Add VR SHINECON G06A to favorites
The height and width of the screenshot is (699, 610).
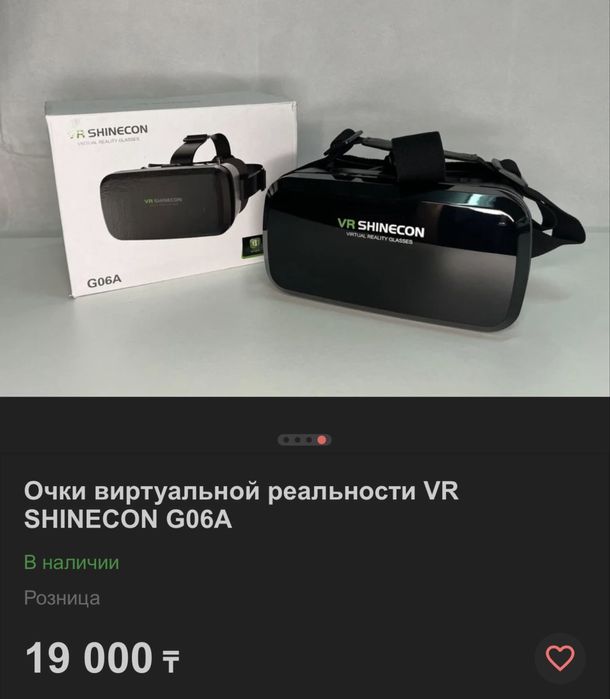(x=560, y=657)
